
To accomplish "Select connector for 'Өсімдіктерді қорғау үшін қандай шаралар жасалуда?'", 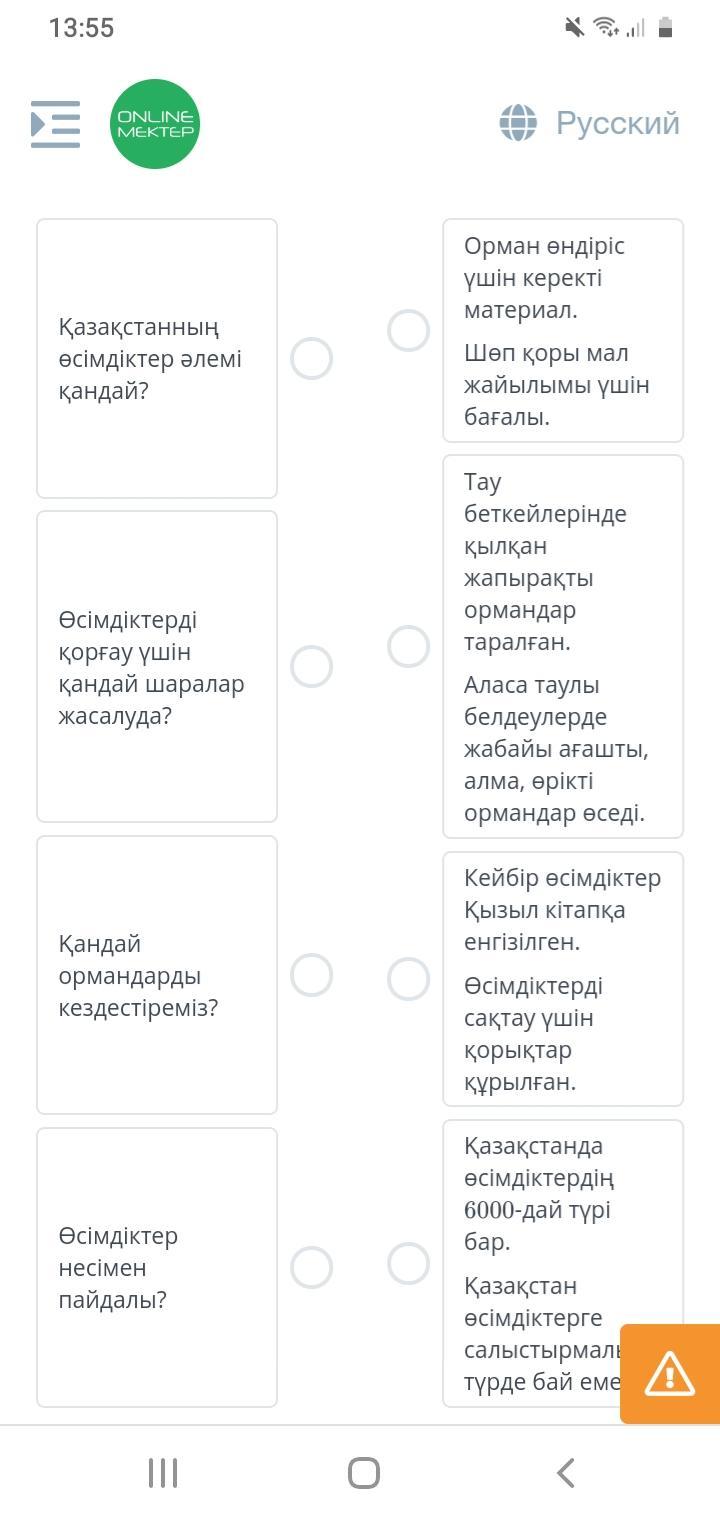I will coord(311,666).
